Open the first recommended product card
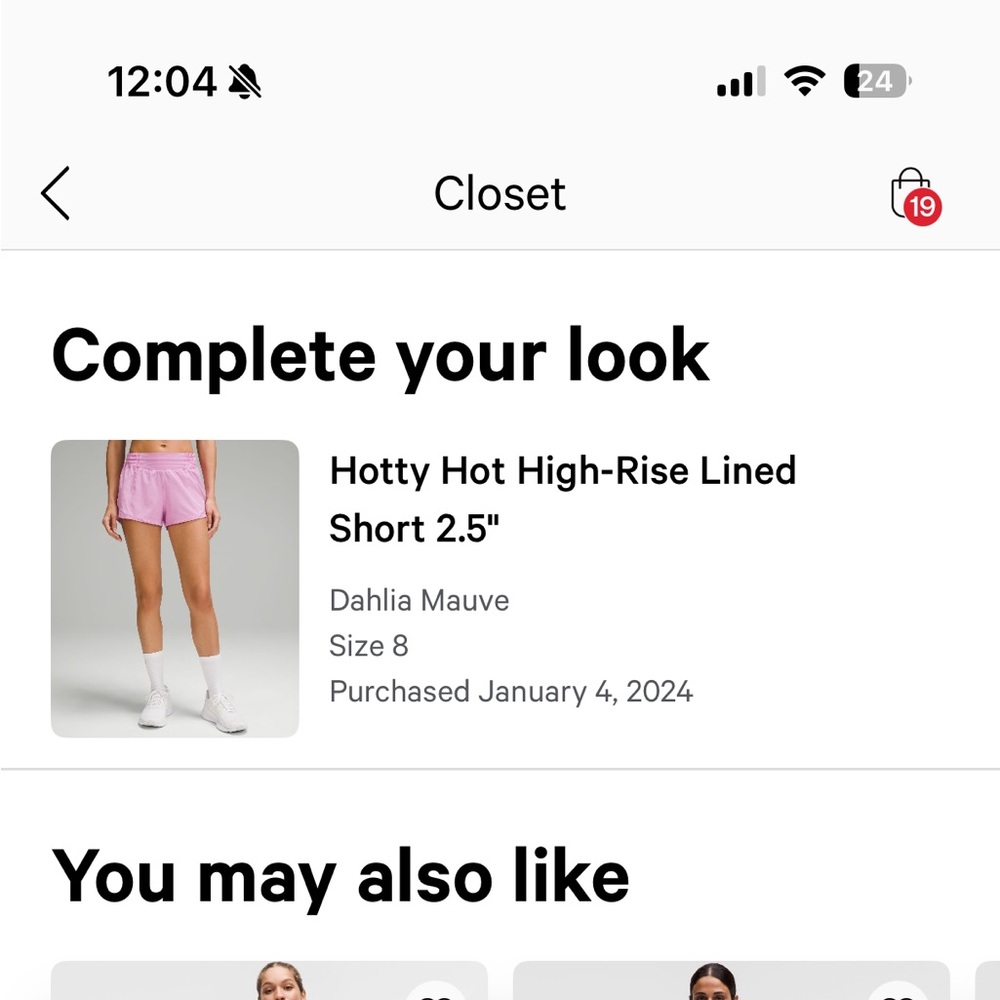The image size is (1000, 1000). click(x=268, y=982)
